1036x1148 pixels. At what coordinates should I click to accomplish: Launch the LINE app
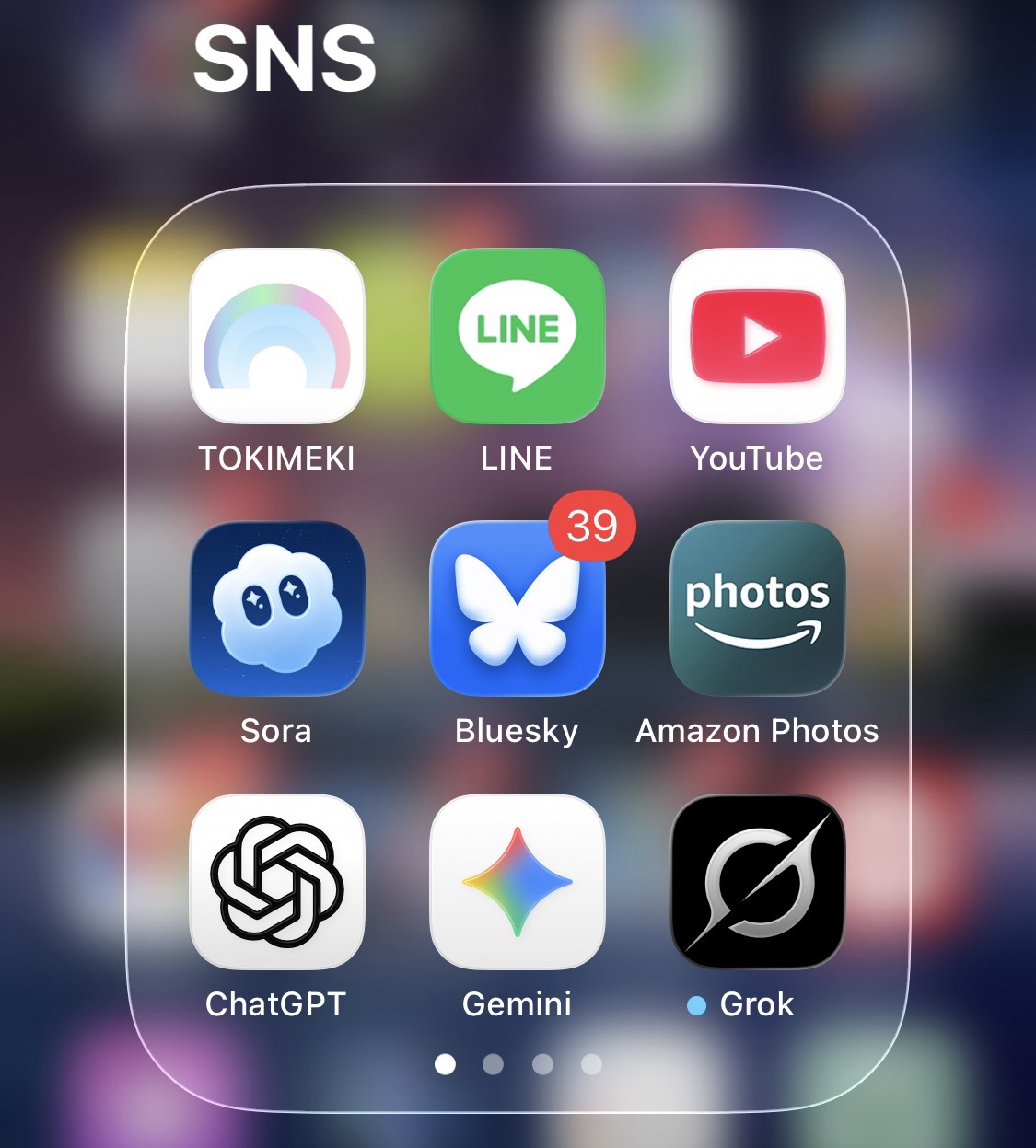click(x=517, y=336)
